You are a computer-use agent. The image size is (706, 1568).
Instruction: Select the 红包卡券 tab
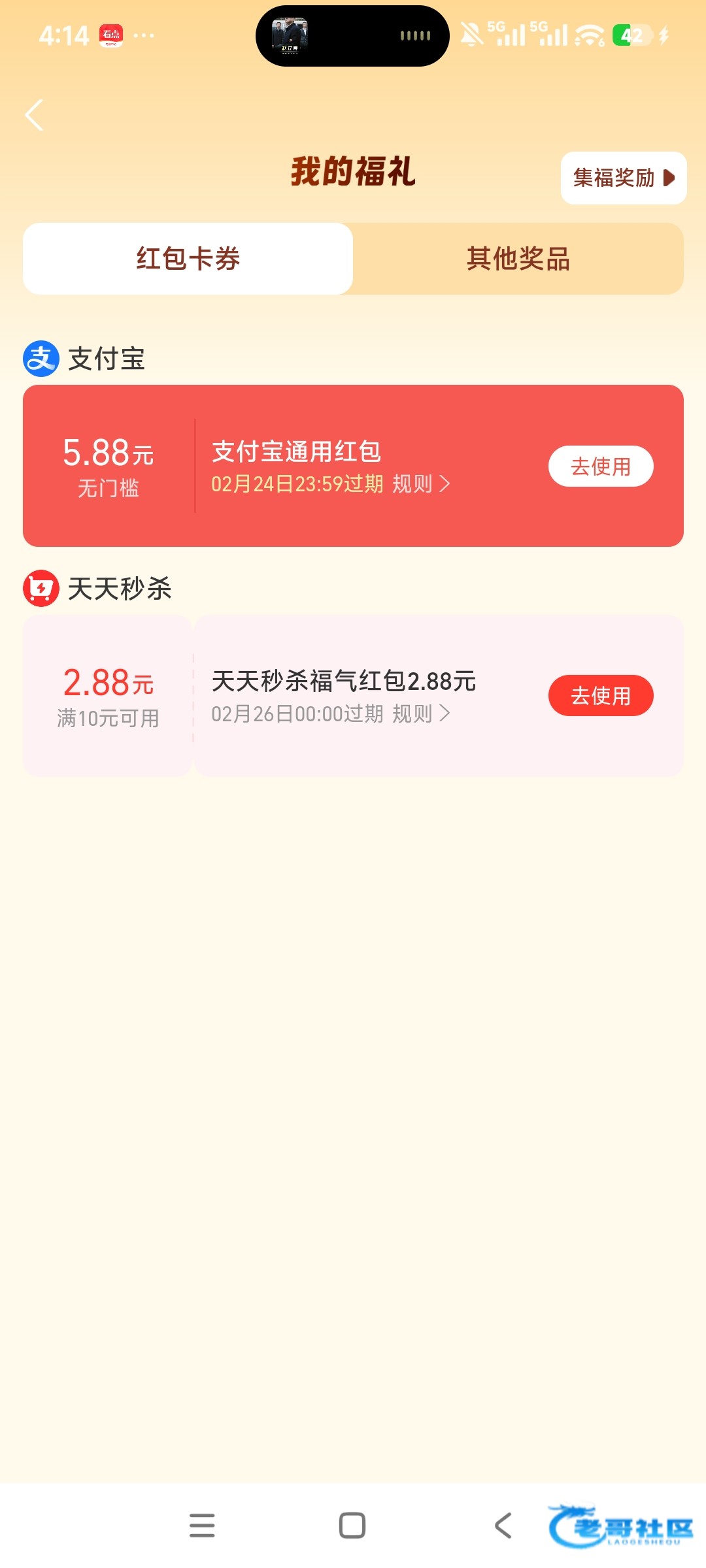tap(188, 259)
